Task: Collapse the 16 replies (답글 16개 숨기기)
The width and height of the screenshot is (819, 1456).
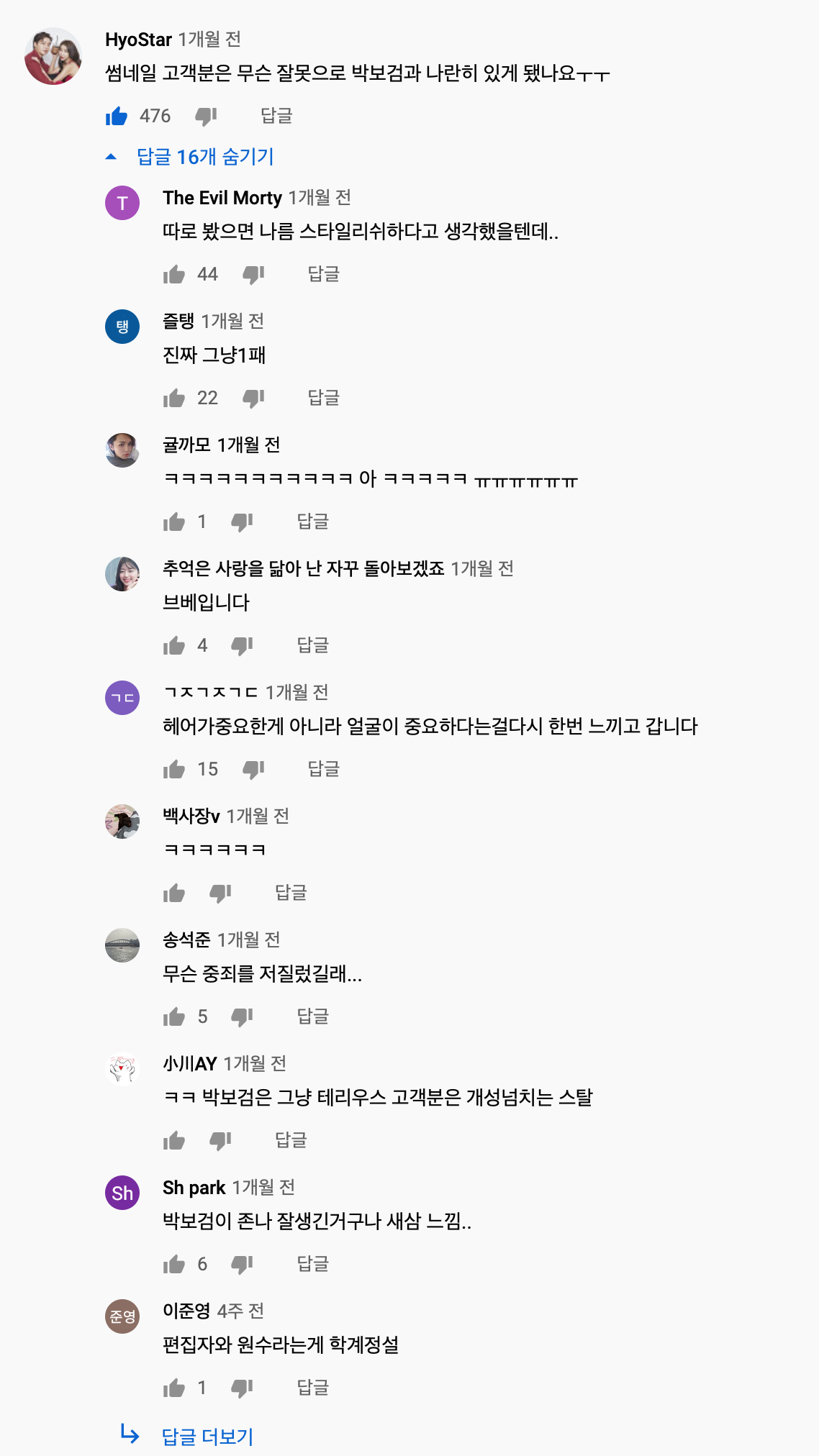Action: 204,157
